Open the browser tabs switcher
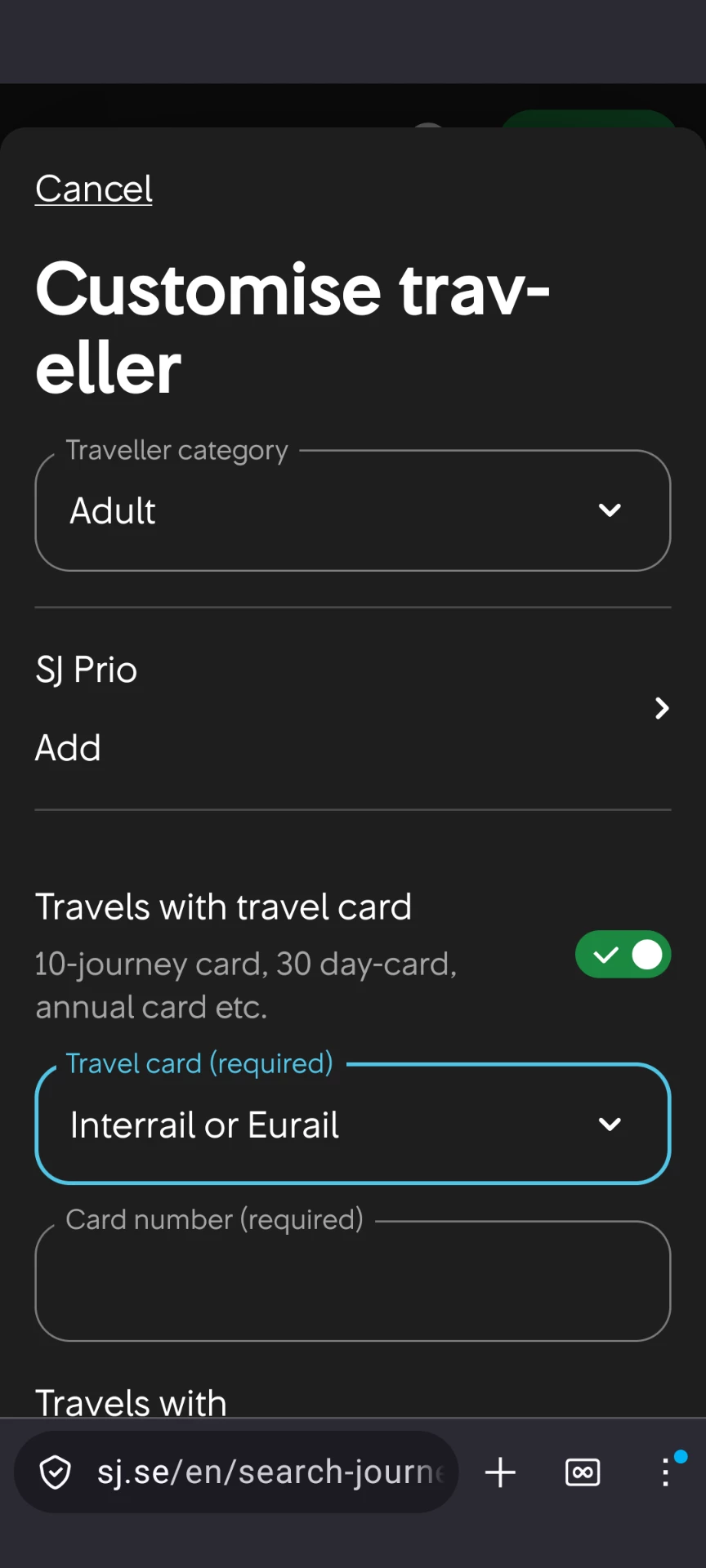The height and width of the screenshot is (1568, 706). click(583, 1472)
